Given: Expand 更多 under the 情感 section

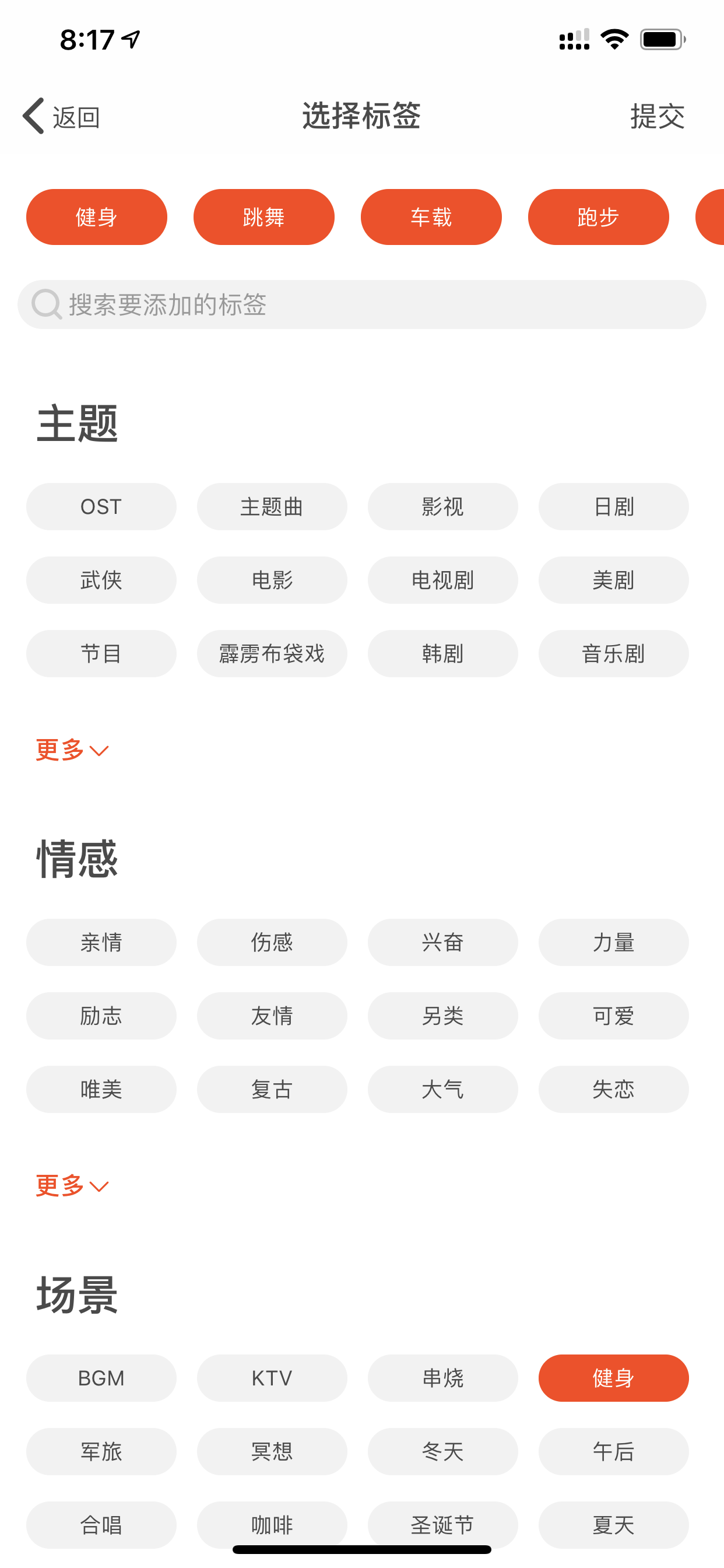Looking at the screenshot, I should pos(72,1186).
